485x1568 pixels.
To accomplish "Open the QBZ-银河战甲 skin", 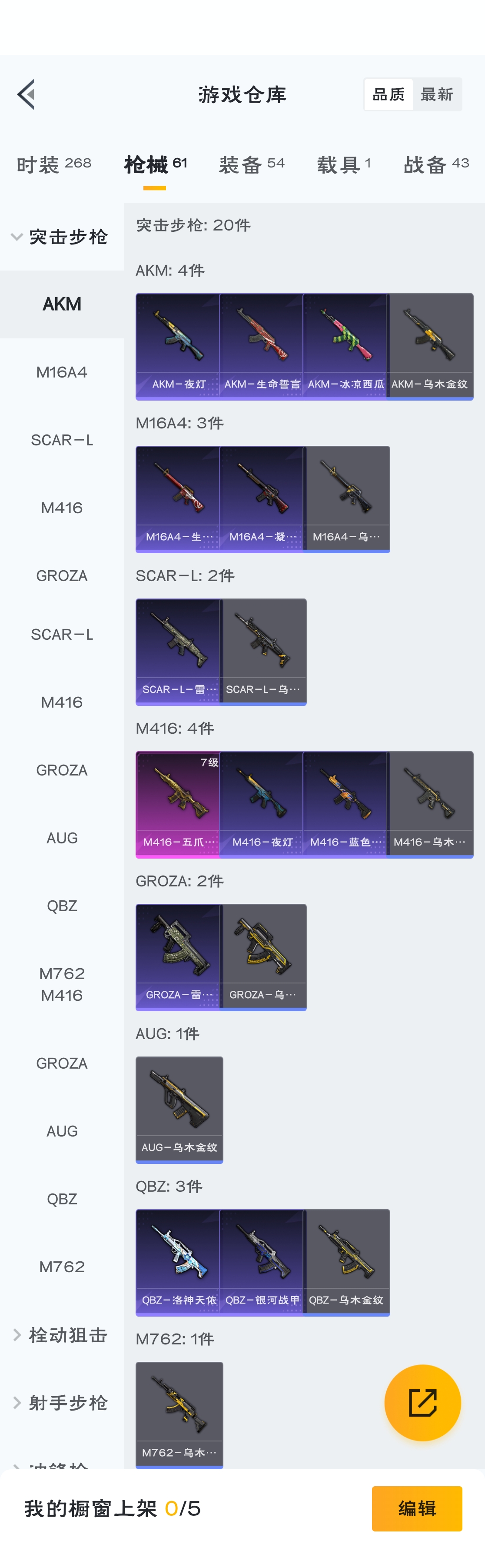I will click(262, 1262).
